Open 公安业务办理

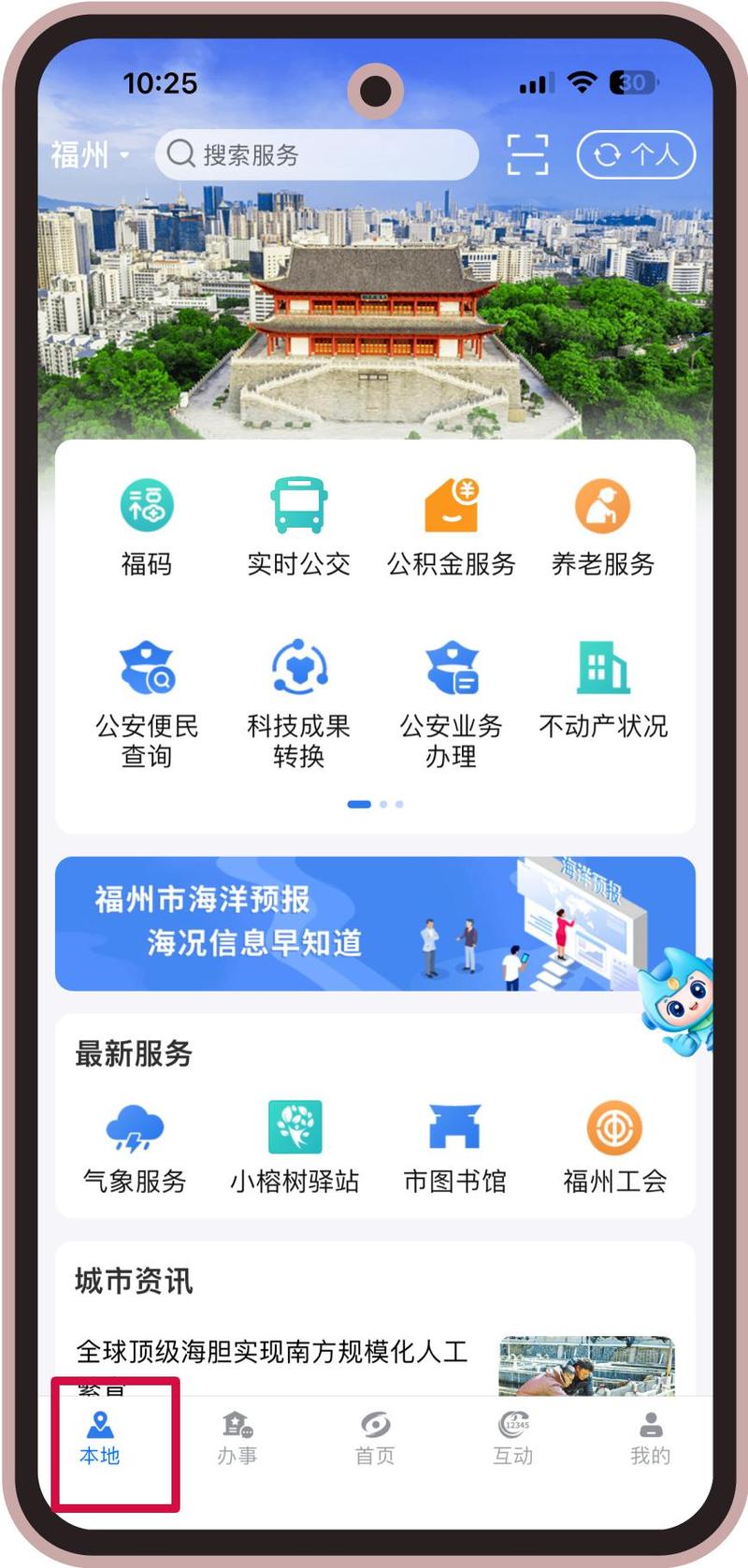point(452,704)
